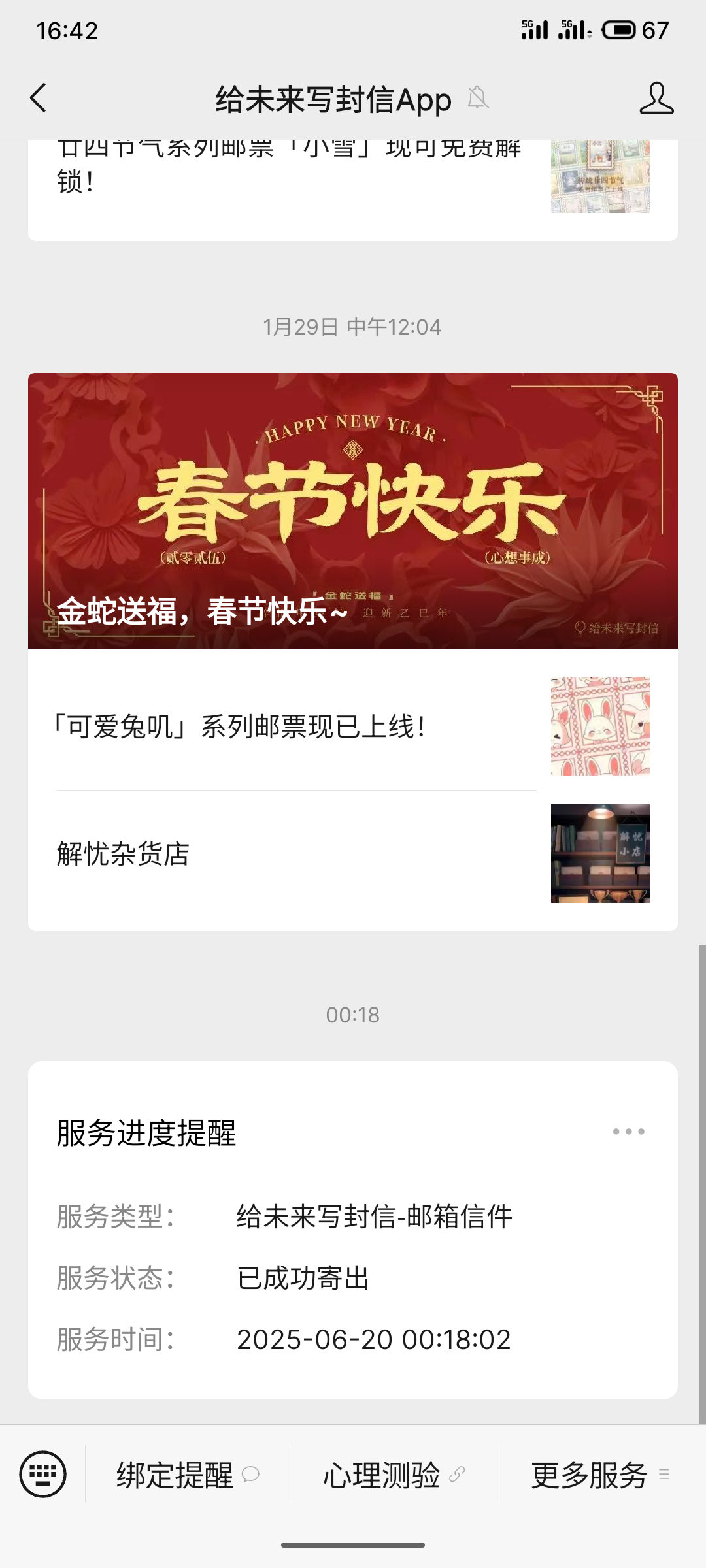706x1568 pixels.
Task: Switch to keyboard input mode
Action: tap(43, 1475)
